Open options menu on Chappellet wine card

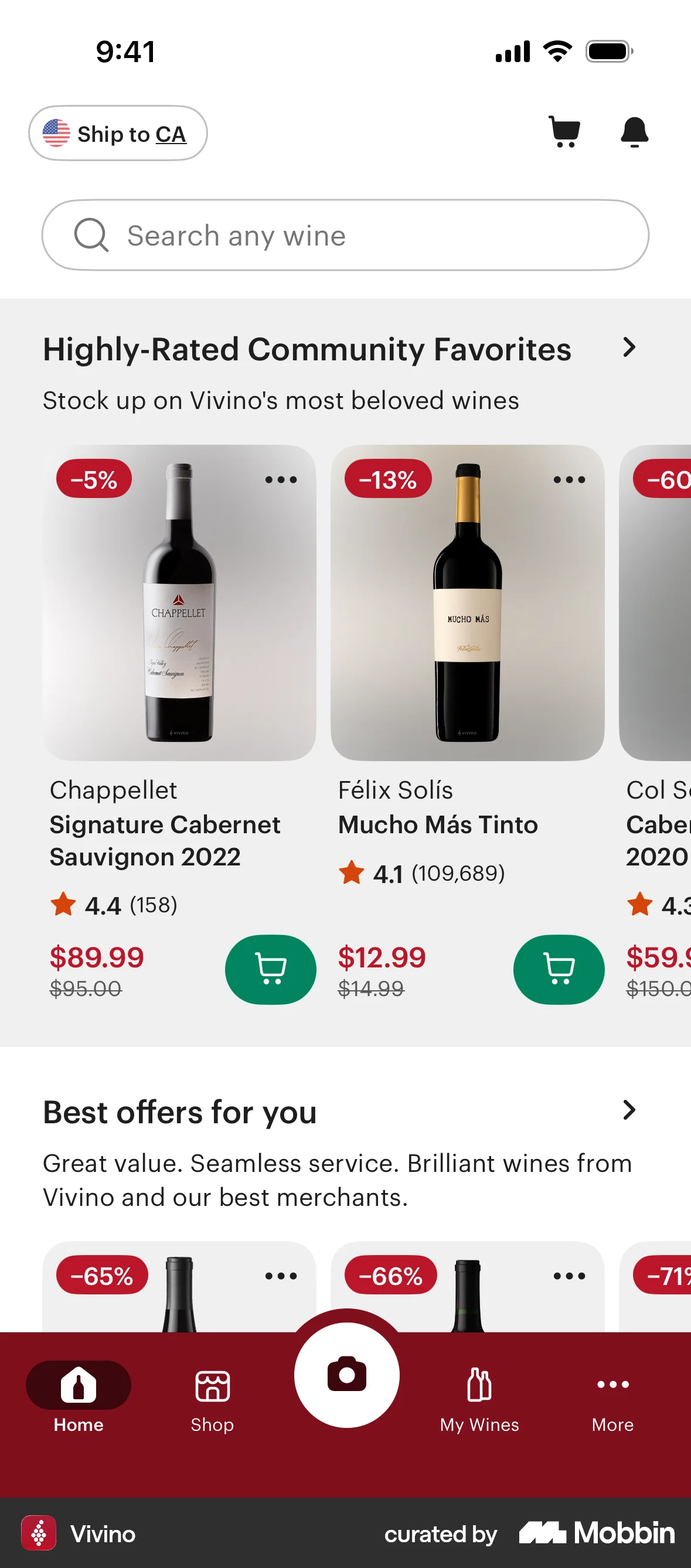coord(280,479)
